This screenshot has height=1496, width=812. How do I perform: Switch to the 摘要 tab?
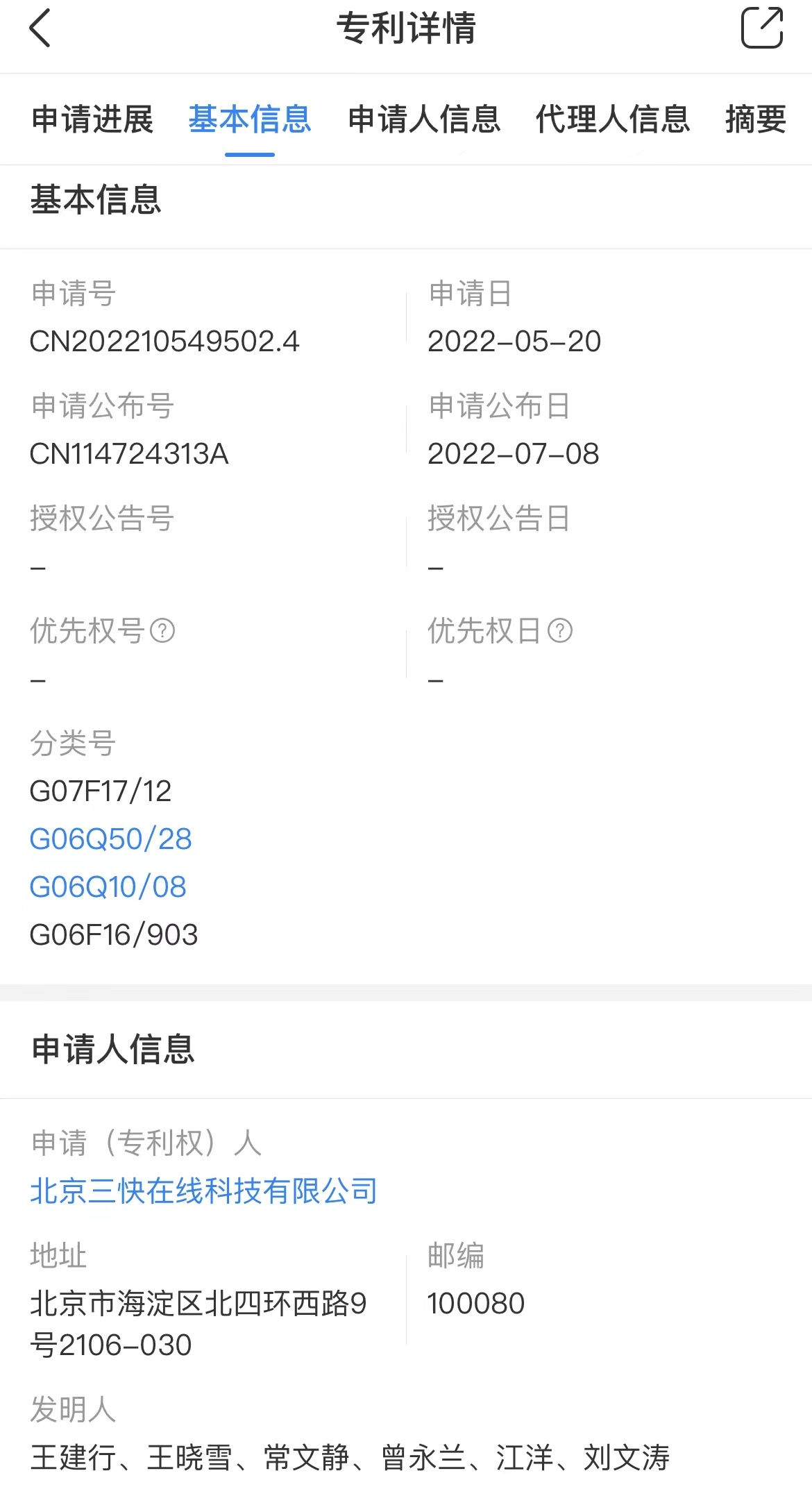coord(756,119)
